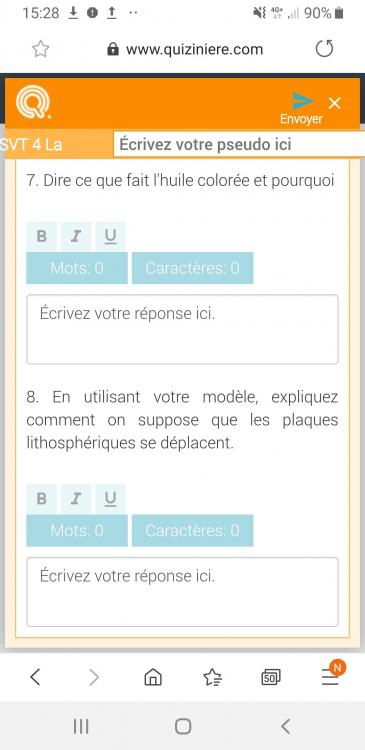This screenshot has width=365, height=750.
Task: Close the quiz with the X icon
Action: click(x=334, y=103)
